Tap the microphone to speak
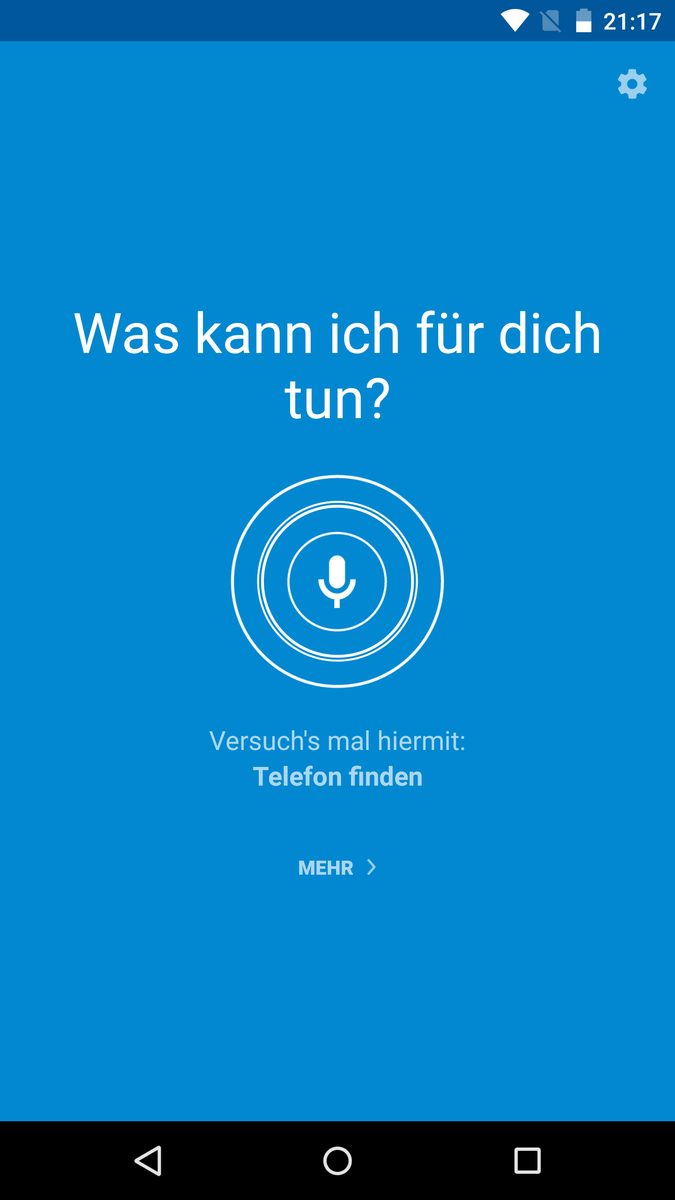675x1200 pixels. (337, 581)
